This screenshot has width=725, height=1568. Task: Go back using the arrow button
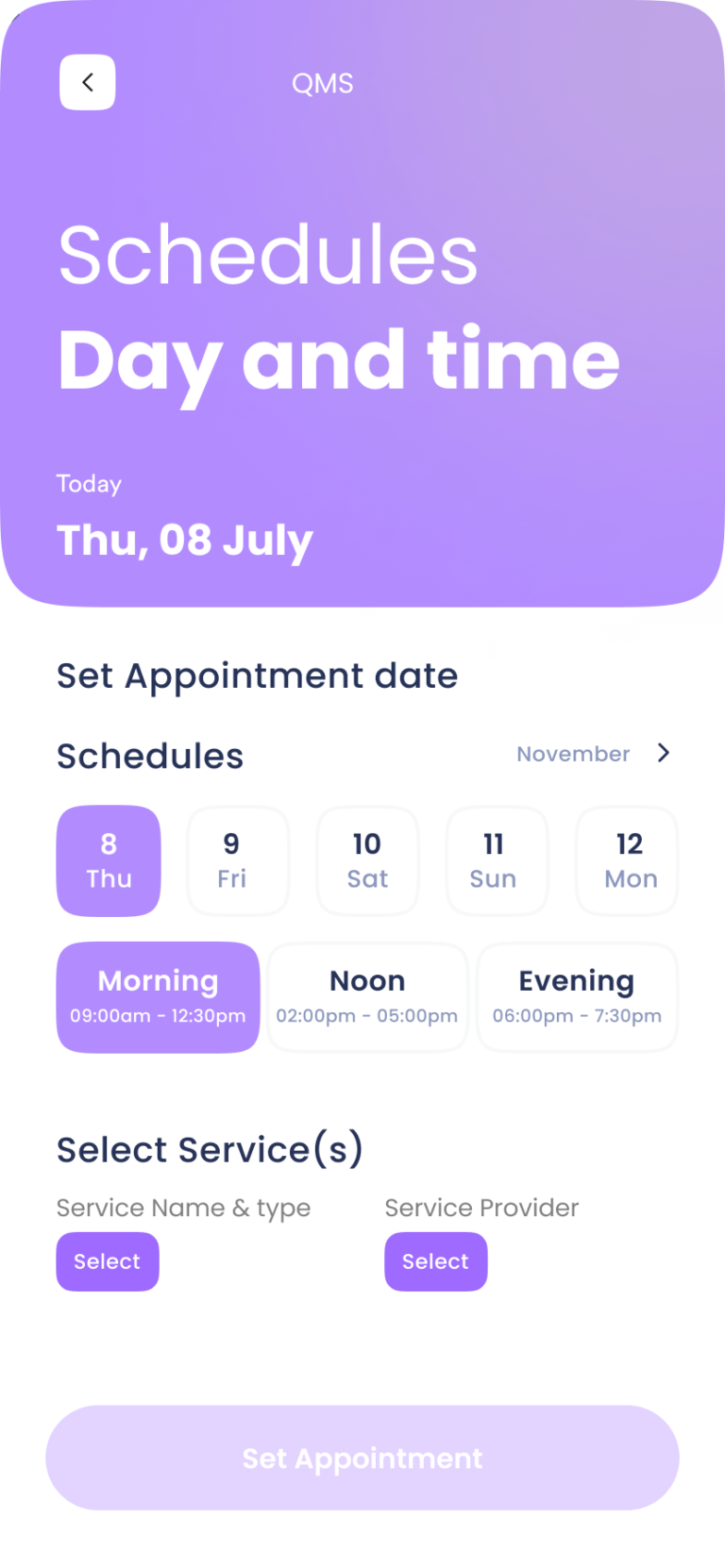tap(88, 83)
